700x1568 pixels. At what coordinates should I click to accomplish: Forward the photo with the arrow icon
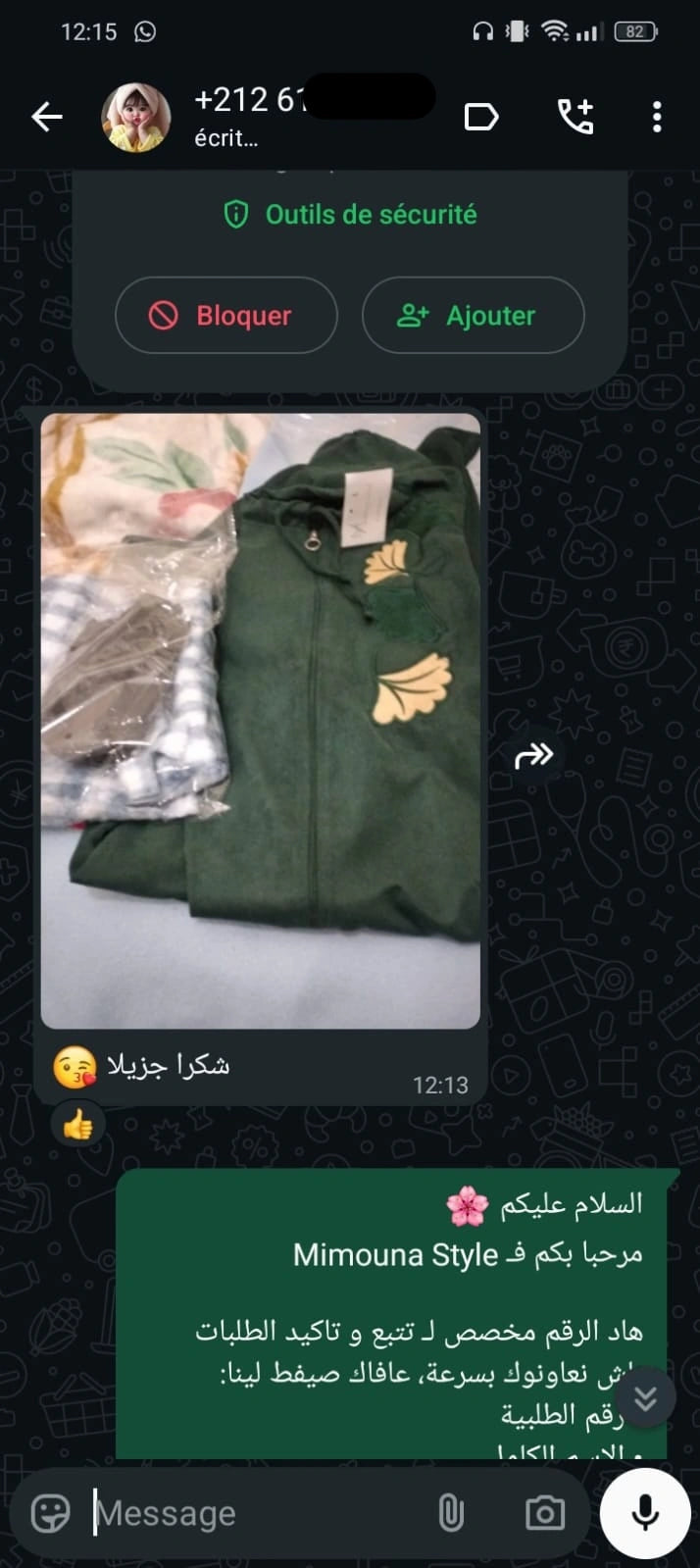pos(534,755)
